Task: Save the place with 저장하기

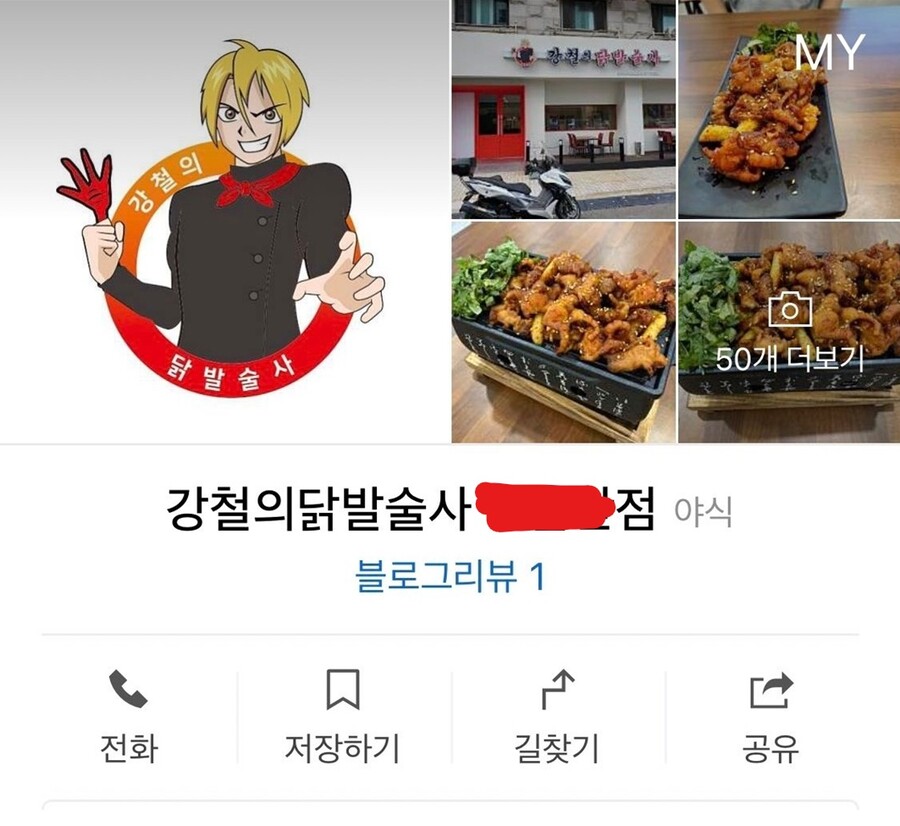Action: [342, 716]
